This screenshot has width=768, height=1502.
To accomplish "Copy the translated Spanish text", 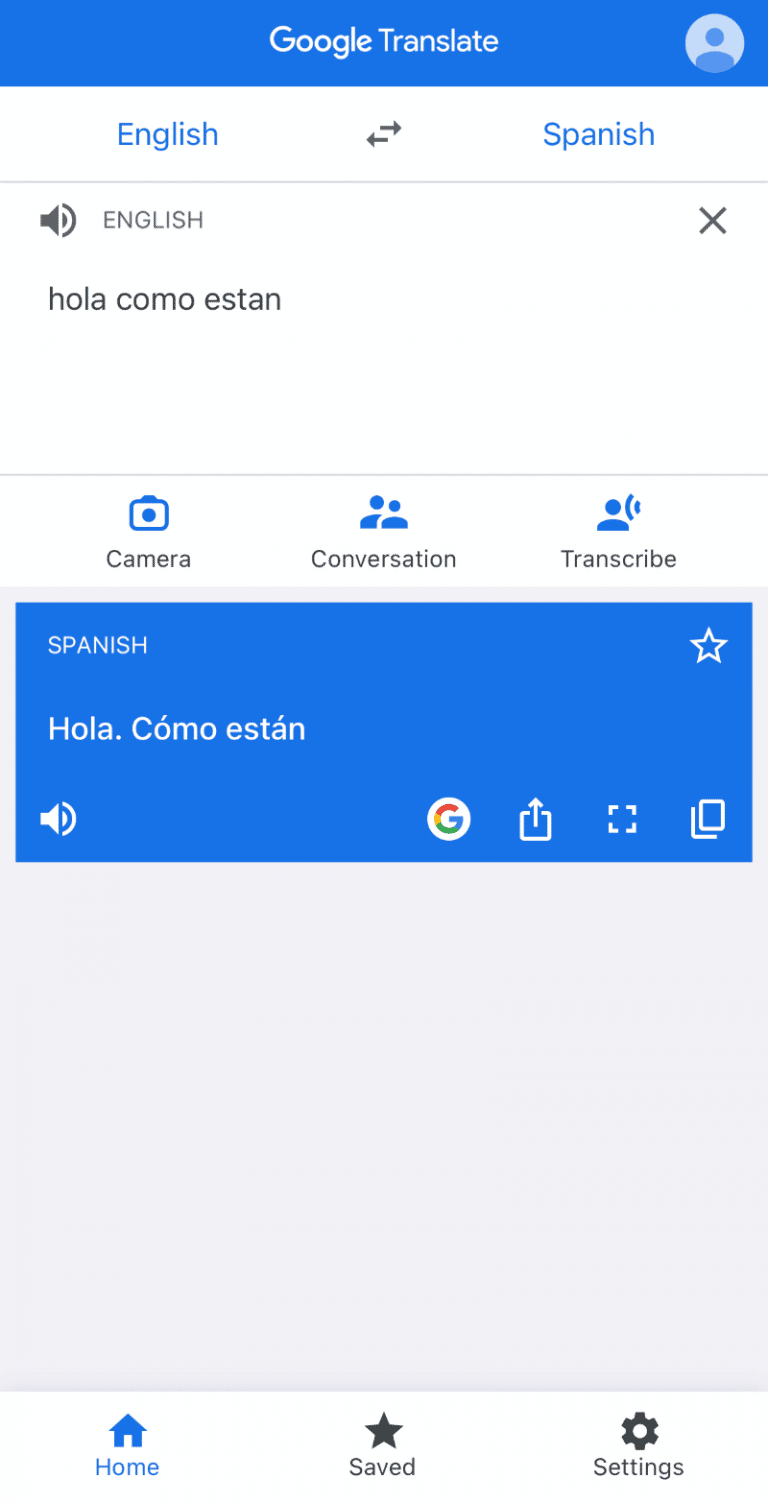I will 708,818.
